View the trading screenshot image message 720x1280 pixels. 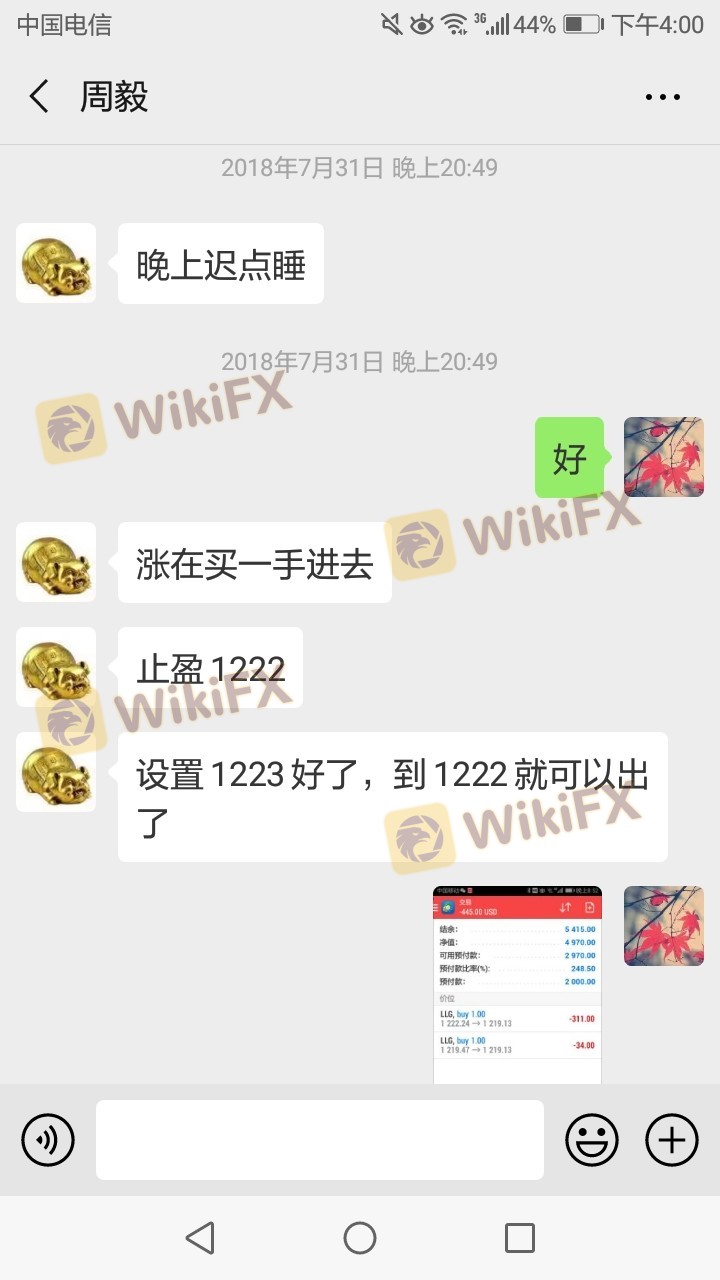pyautogui.click(x=517, y=985)
